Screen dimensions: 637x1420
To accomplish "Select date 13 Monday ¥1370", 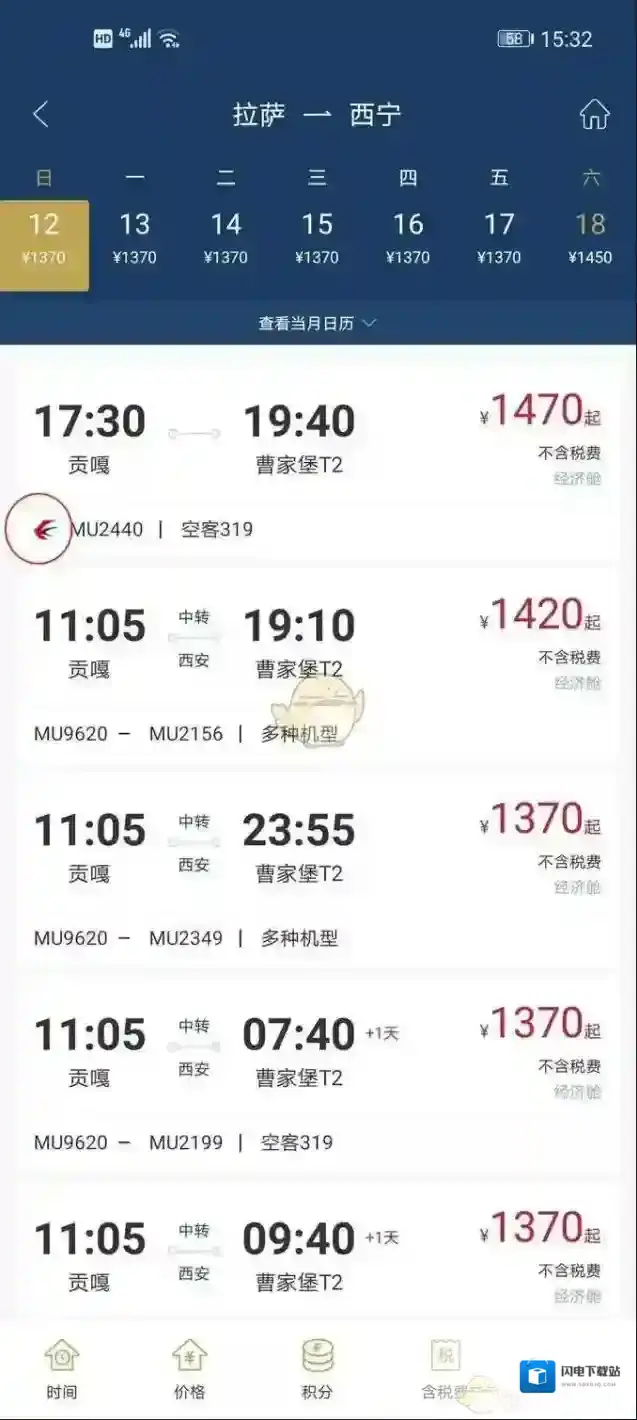I will [x=135, y=239].
